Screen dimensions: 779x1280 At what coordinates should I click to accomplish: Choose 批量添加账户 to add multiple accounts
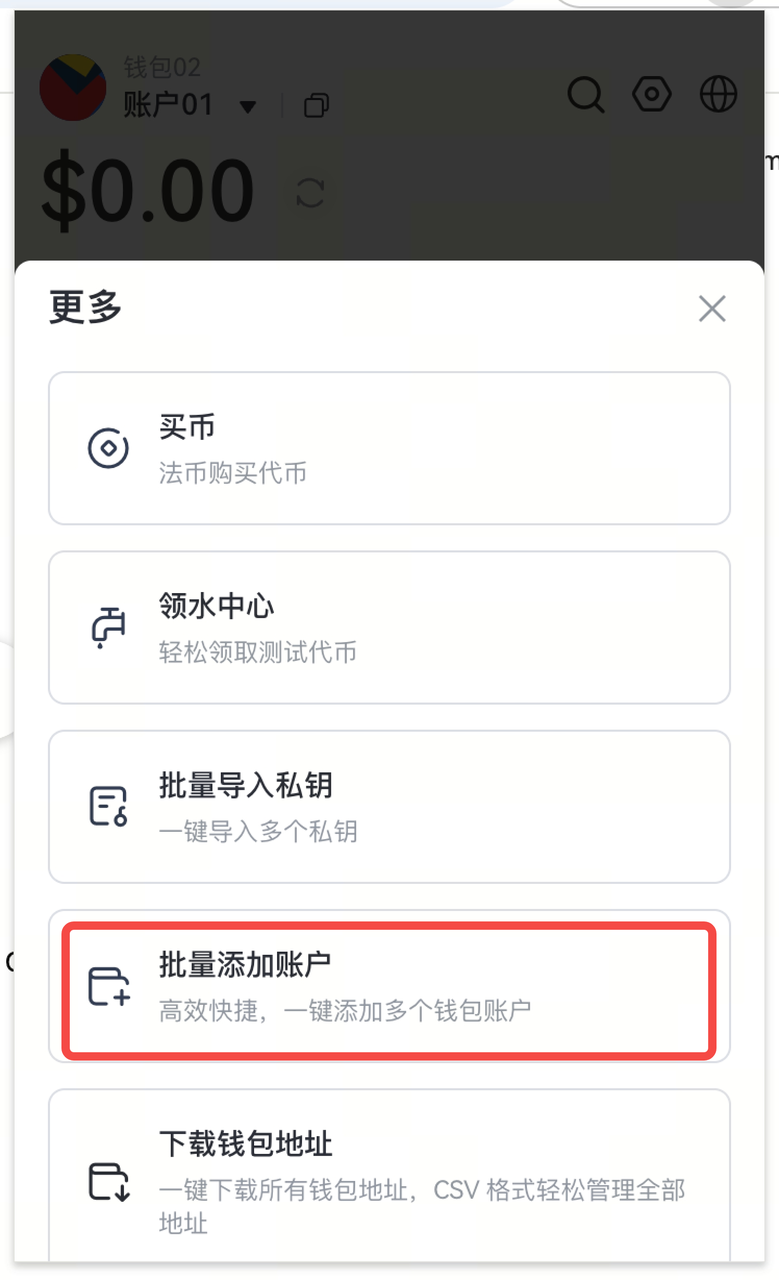(x=389, y=985)
